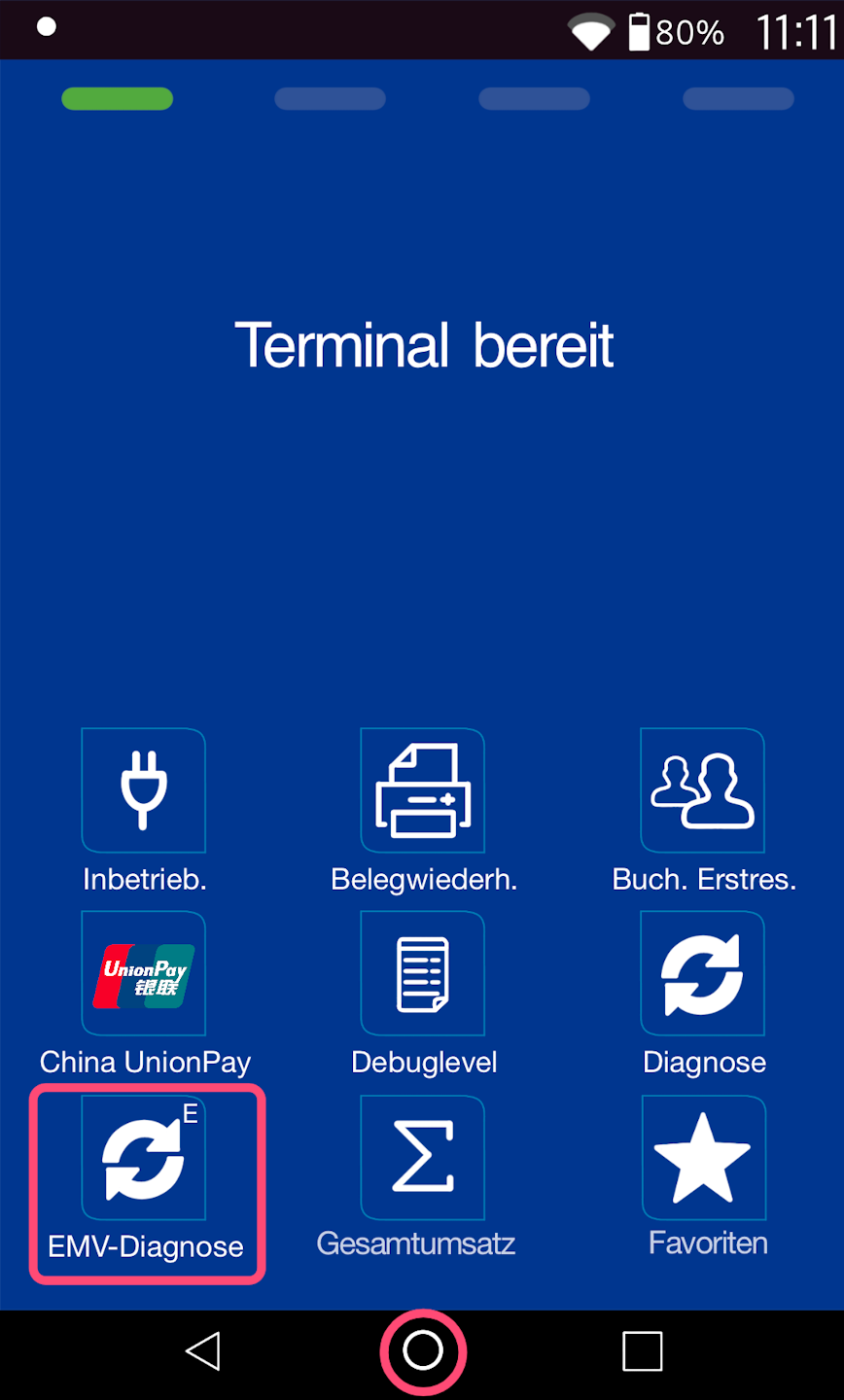844x1400 pixels.
Task: Jump to the last page indicator
Action: point(738,99)
